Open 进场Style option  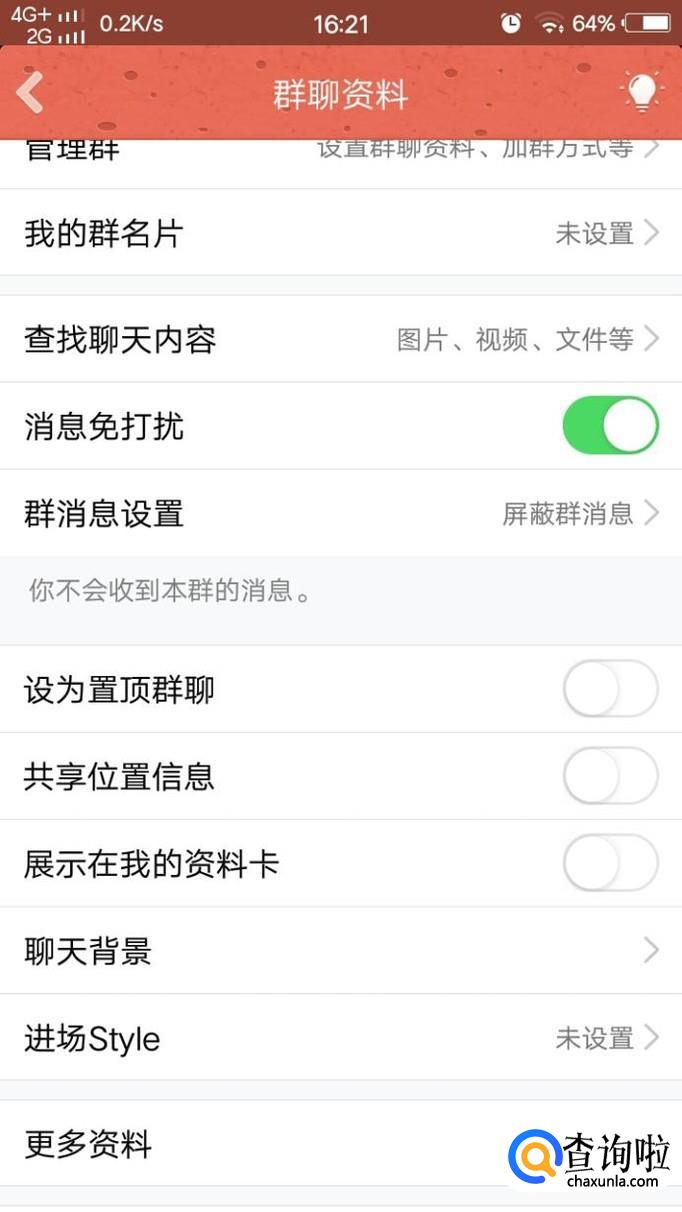point(340,1038)
